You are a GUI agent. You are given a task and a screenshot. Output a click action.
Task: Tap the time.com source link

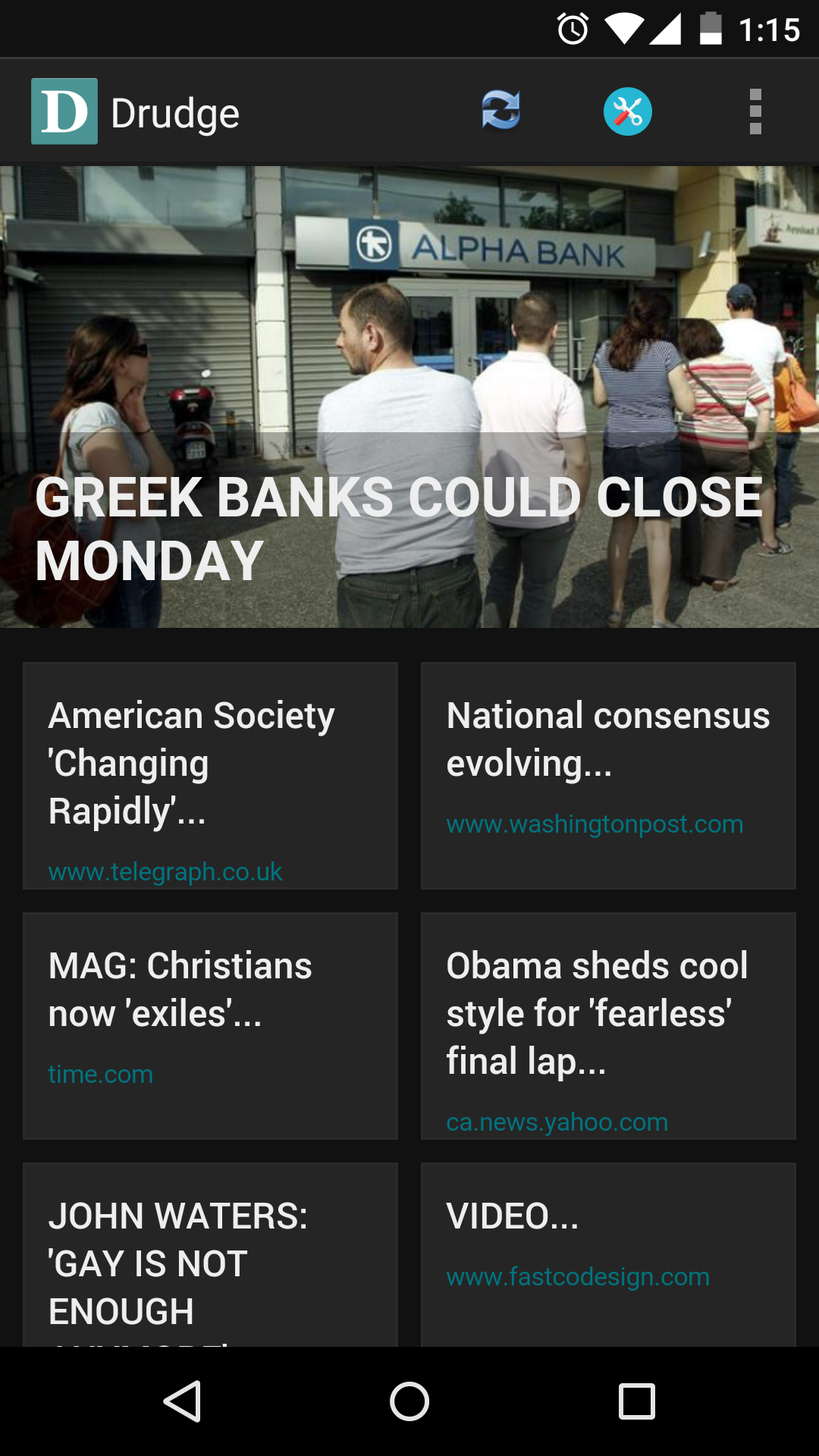(x=100, y=1074)
